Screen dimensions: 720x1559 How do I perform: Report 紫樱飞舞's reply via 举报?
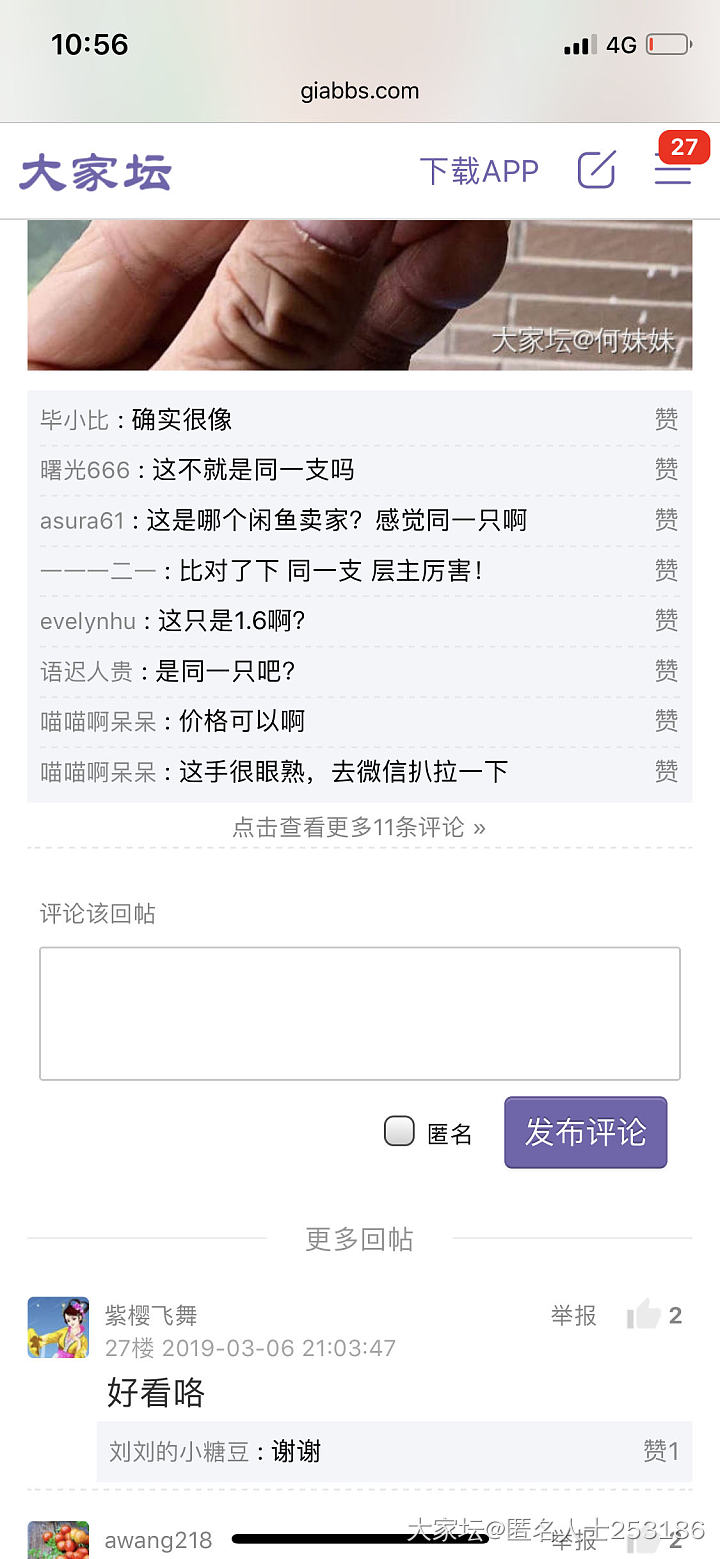coord(574,1316)
